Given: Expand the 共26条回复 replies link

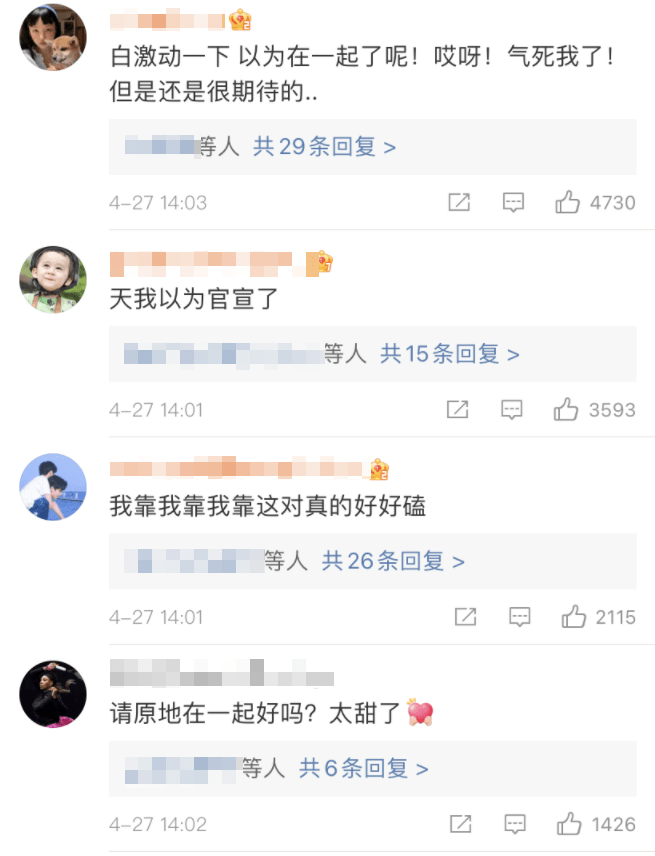Looking at the screenshot, I should pos(393,561).
